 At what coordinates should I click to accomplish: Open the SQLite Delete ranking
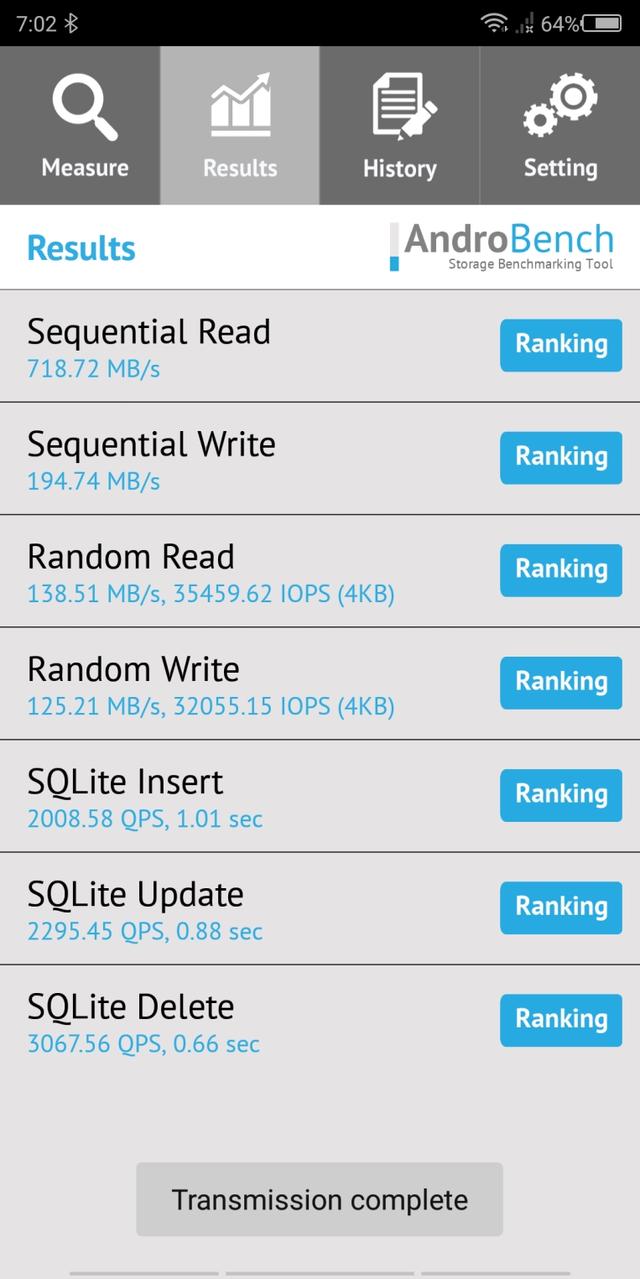point(561,1020)
